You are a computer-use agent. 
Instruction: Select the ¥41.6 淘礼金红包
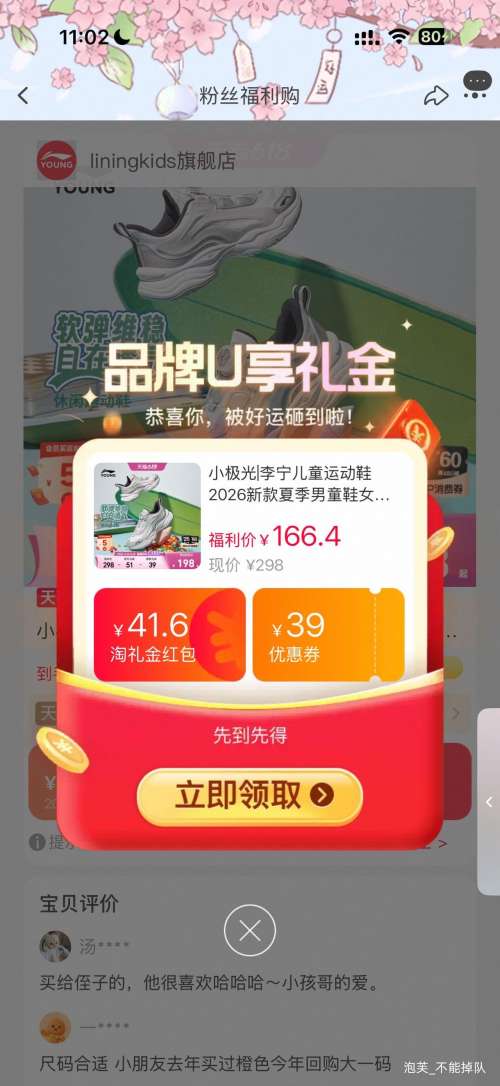(x=170, y=635)
